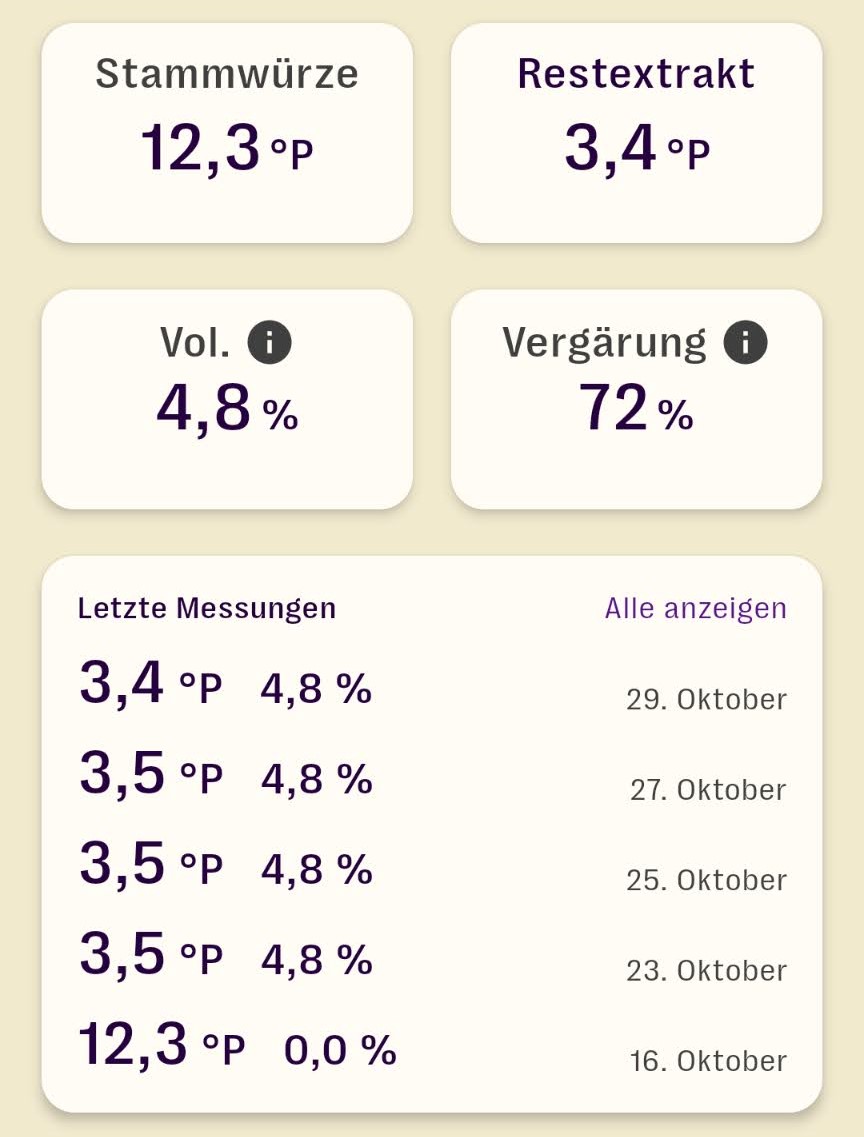The image size is (864, 1137).
Task: Show info about Vergärung
Action: pyautogui.click(x=745, y=343)
